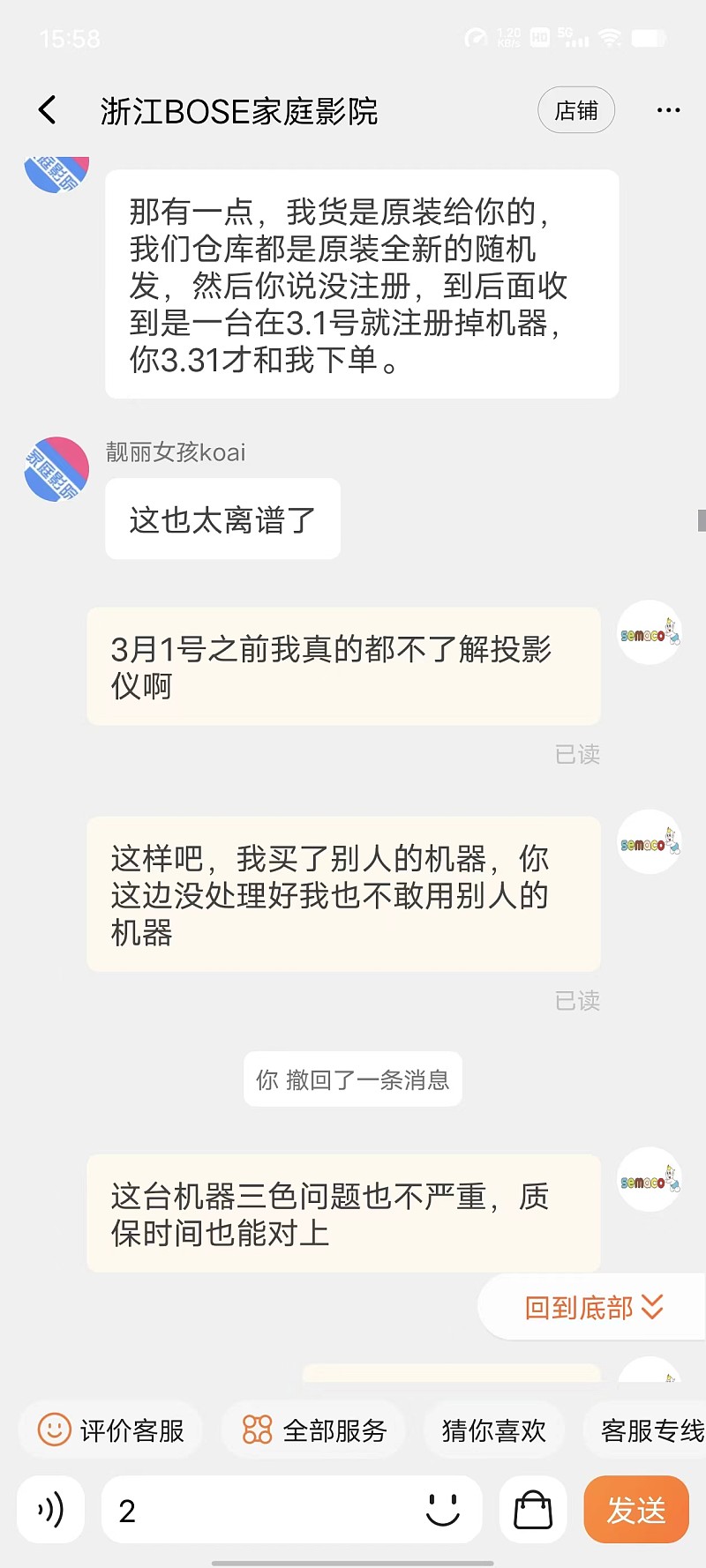Open the shopping bag icon
Viewport: 706px width, 1568px height.
[x=533, y=1510]
